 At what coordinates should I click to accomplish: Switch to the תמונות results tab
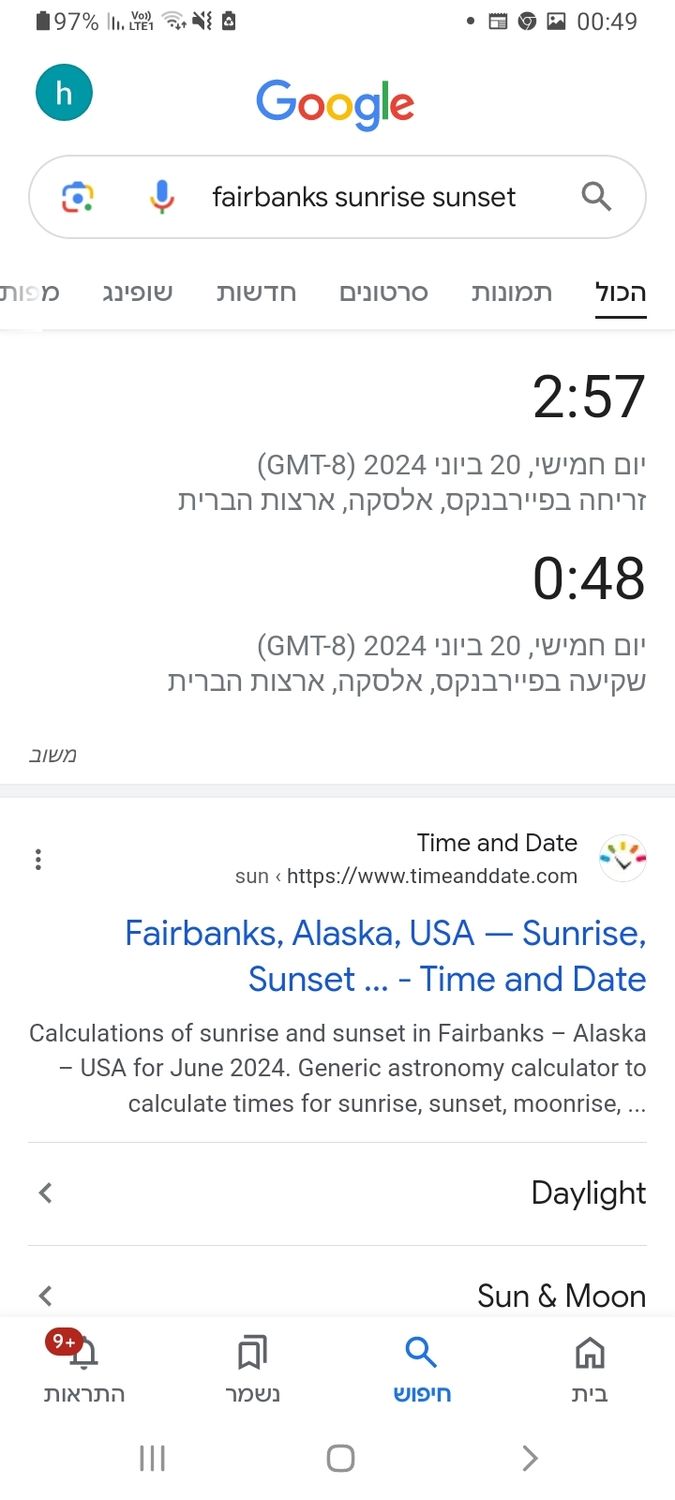click(512, 293)
